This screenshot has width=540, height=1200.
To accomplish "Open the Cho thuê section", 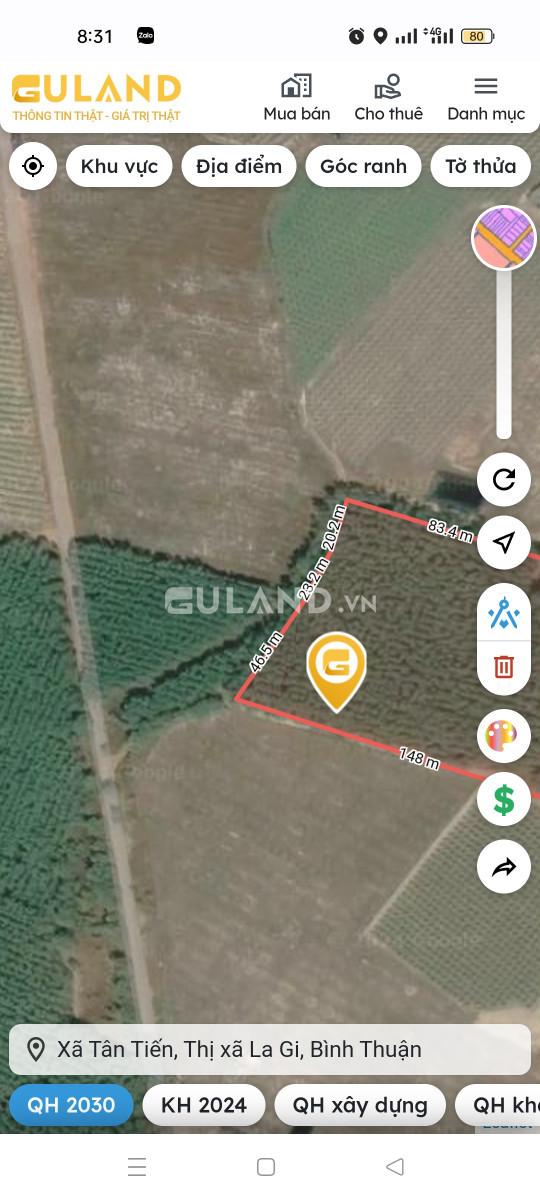I will (388, 98).
